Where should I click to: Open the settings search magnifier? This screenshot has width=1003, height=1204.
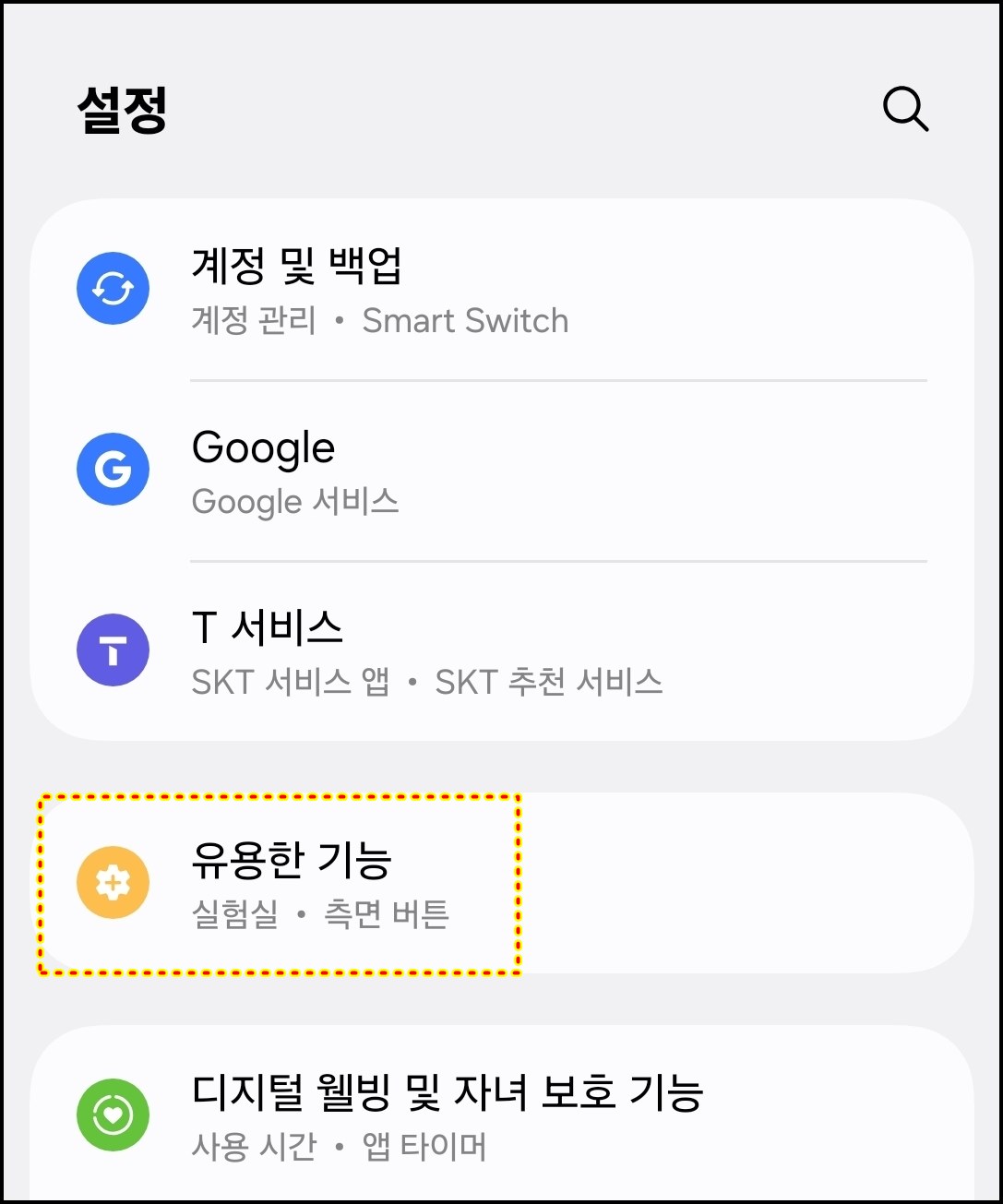[x=905, y=110]
